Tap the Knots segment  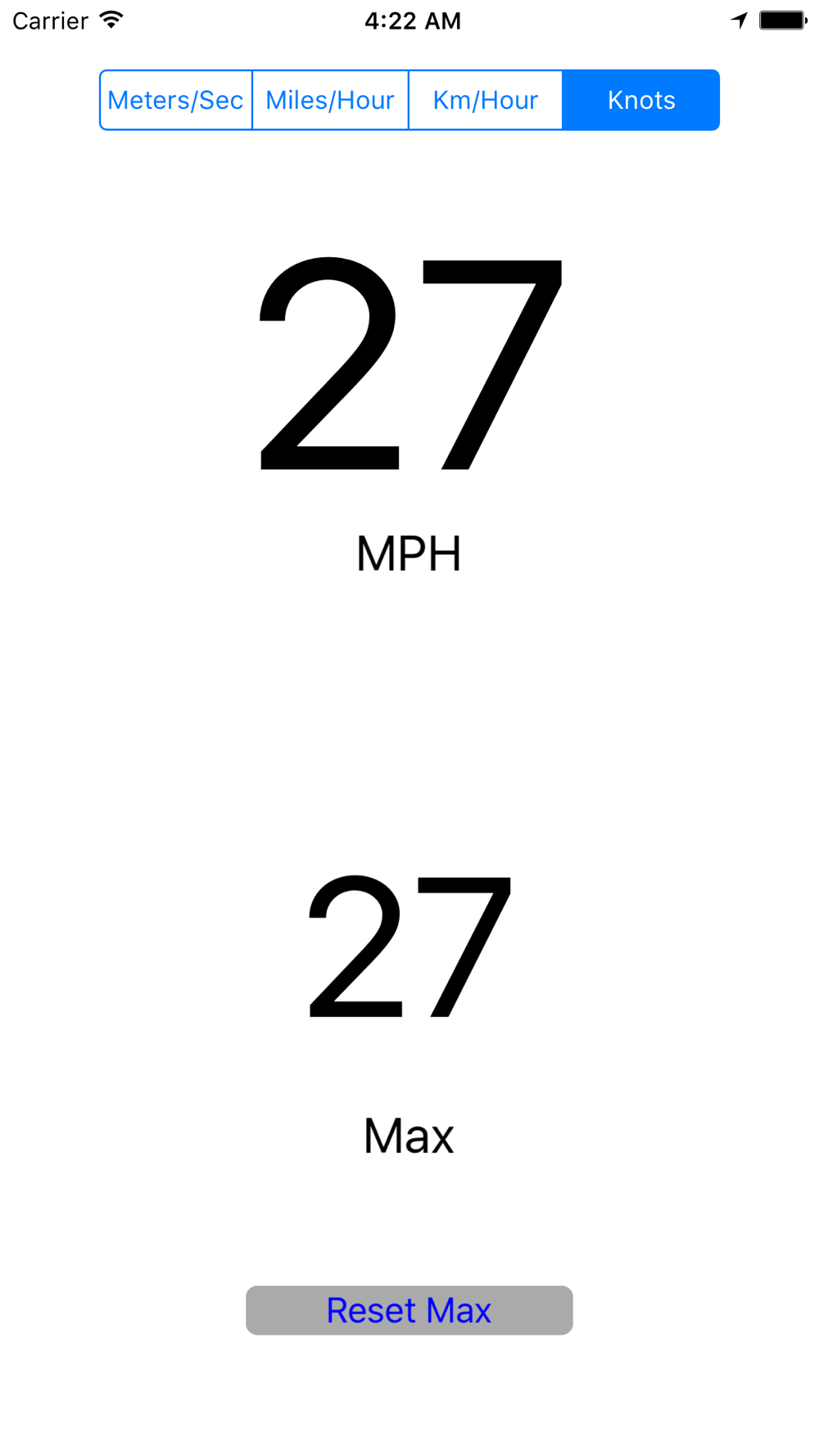click(641, 100)
